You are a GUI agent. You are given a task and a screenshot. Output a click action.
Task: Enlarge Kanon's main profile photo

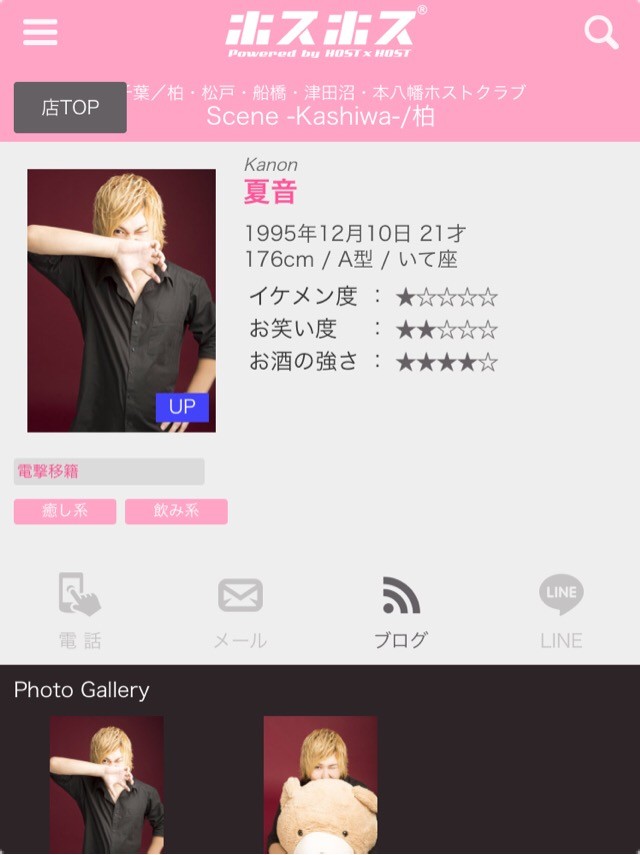(x=121, y=300)
